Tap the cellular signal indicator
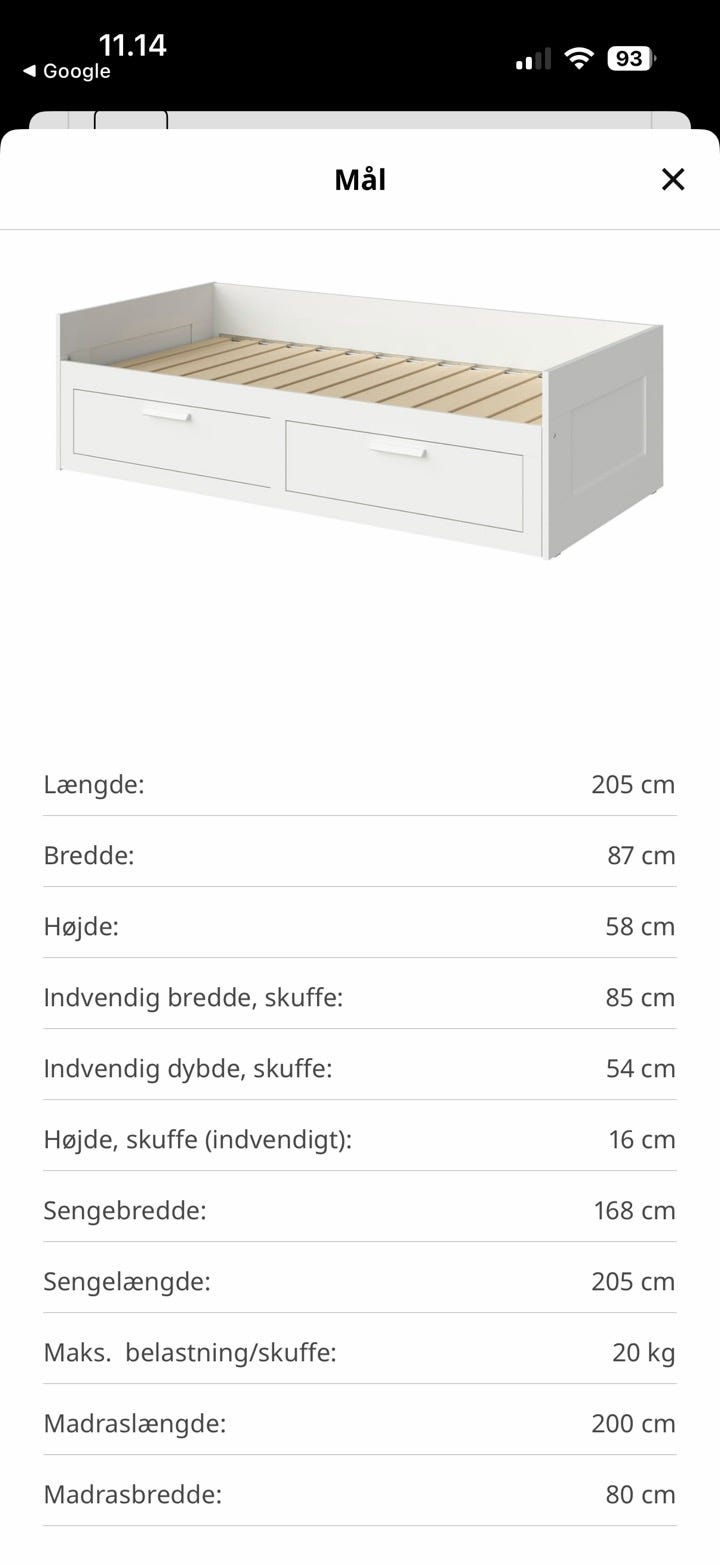The image size is (720, 1565). click(532, 59)
